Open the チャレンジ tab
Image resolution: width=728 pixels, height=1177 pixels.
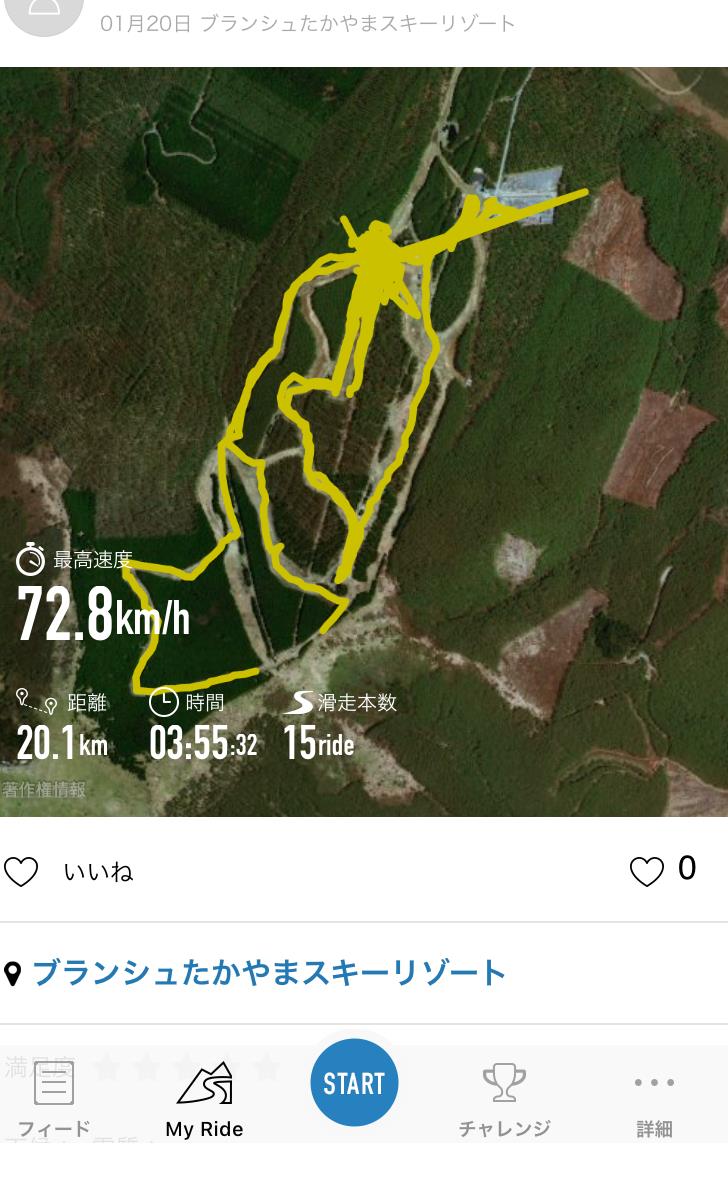coord(504,1100)
